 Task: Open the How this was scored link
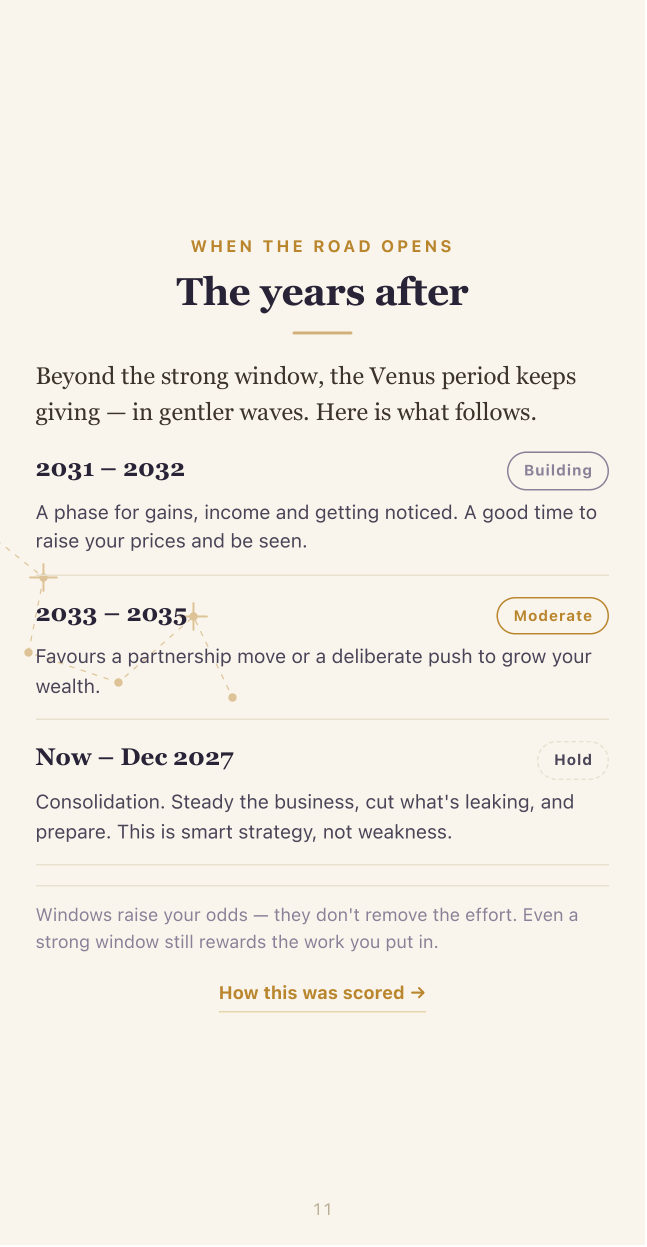[x=322, y=993]
